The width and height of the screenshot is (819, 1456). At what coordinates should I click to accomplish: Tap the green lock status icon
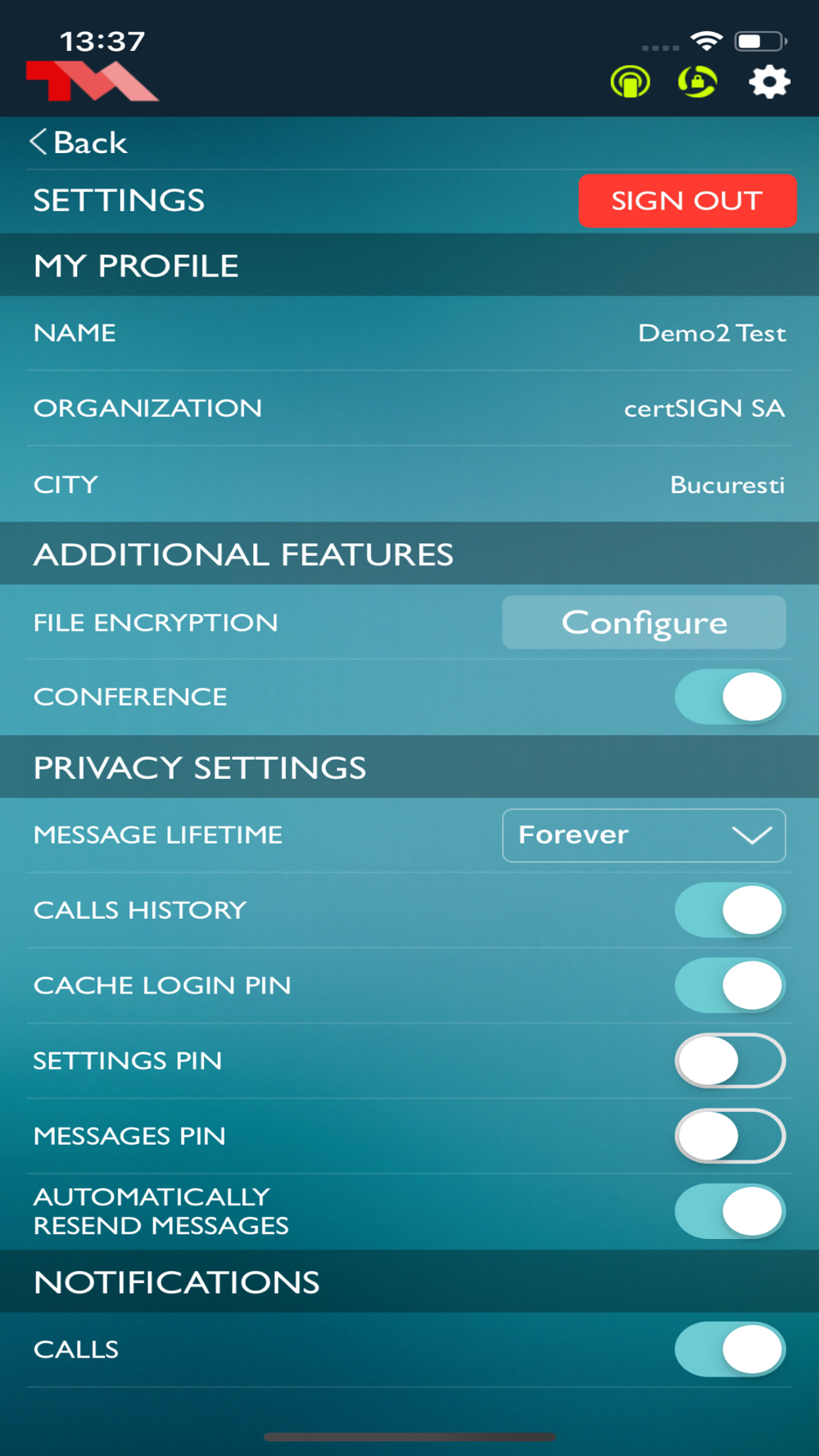(698, 82)
